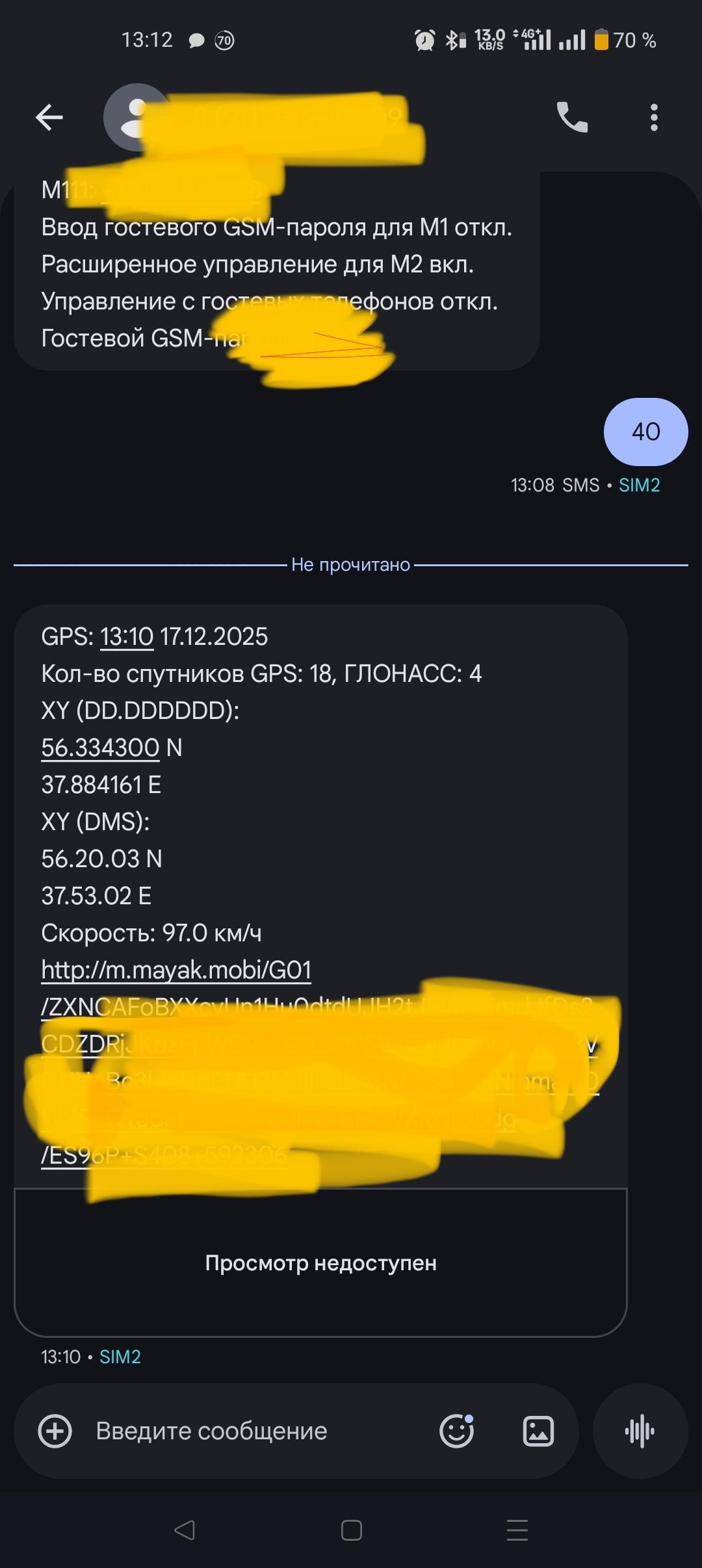
Task: Go back to the conversations list
Action: click(x=49, y=118)
